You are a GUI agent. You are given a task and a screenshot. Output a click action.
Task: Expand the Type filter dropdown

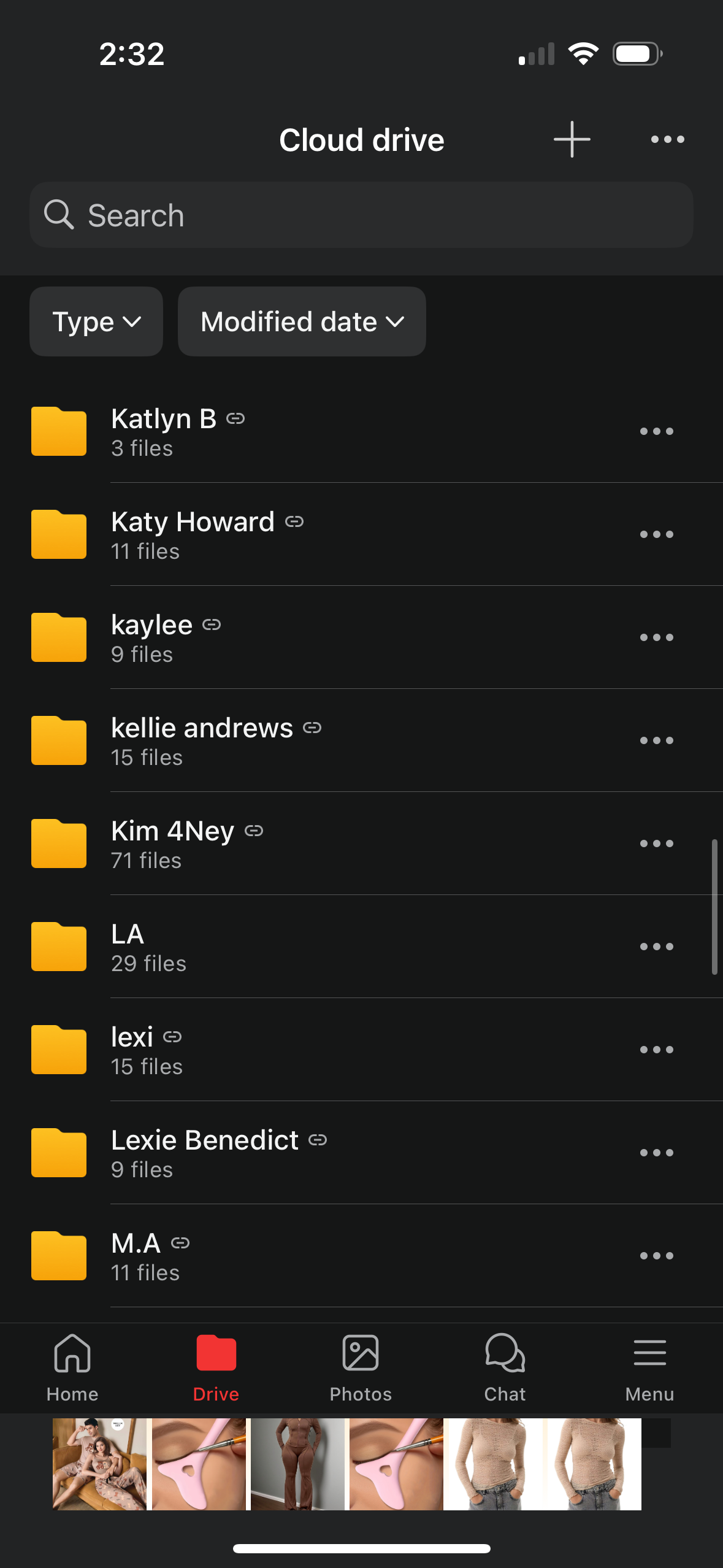[x=96, y=321]
